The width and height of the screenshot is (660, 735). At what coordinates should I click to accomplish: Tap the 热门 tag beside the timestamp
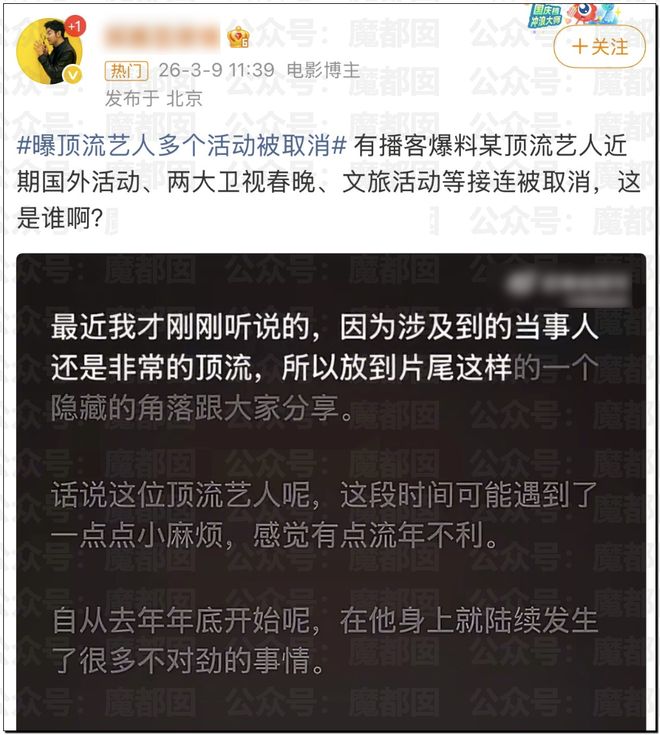(127, 72)
